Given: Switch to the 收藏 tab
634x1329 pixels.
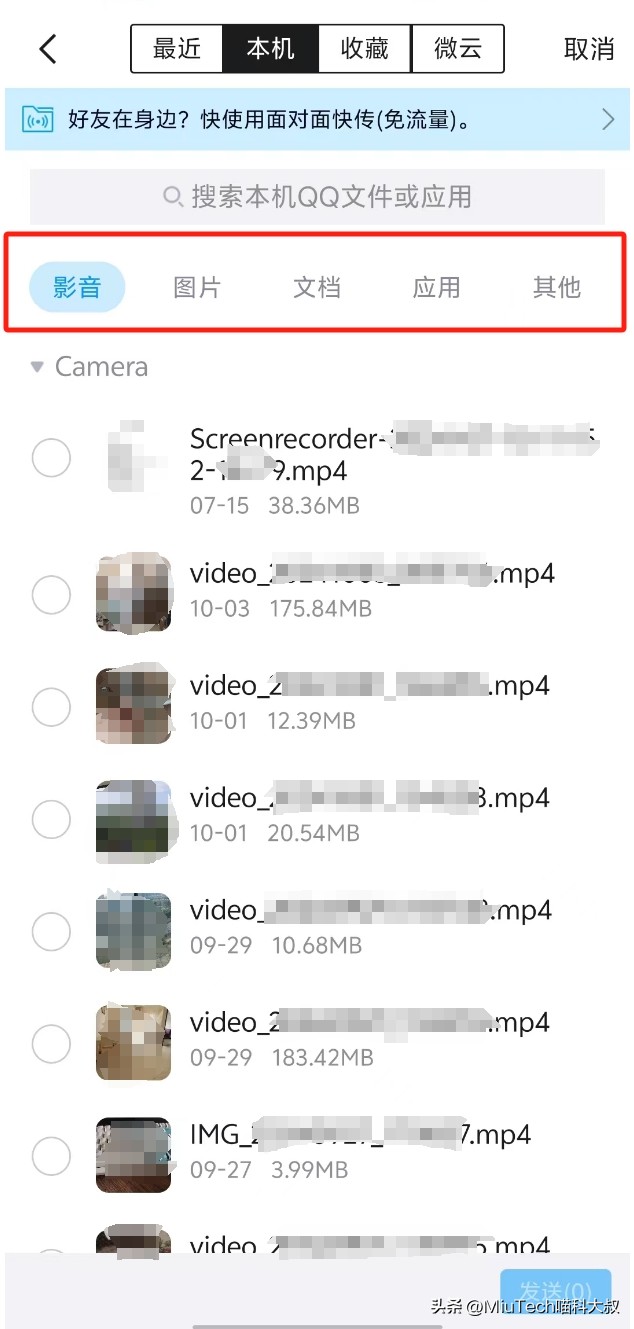Looking at the screenshot, I should pos(365,48).
